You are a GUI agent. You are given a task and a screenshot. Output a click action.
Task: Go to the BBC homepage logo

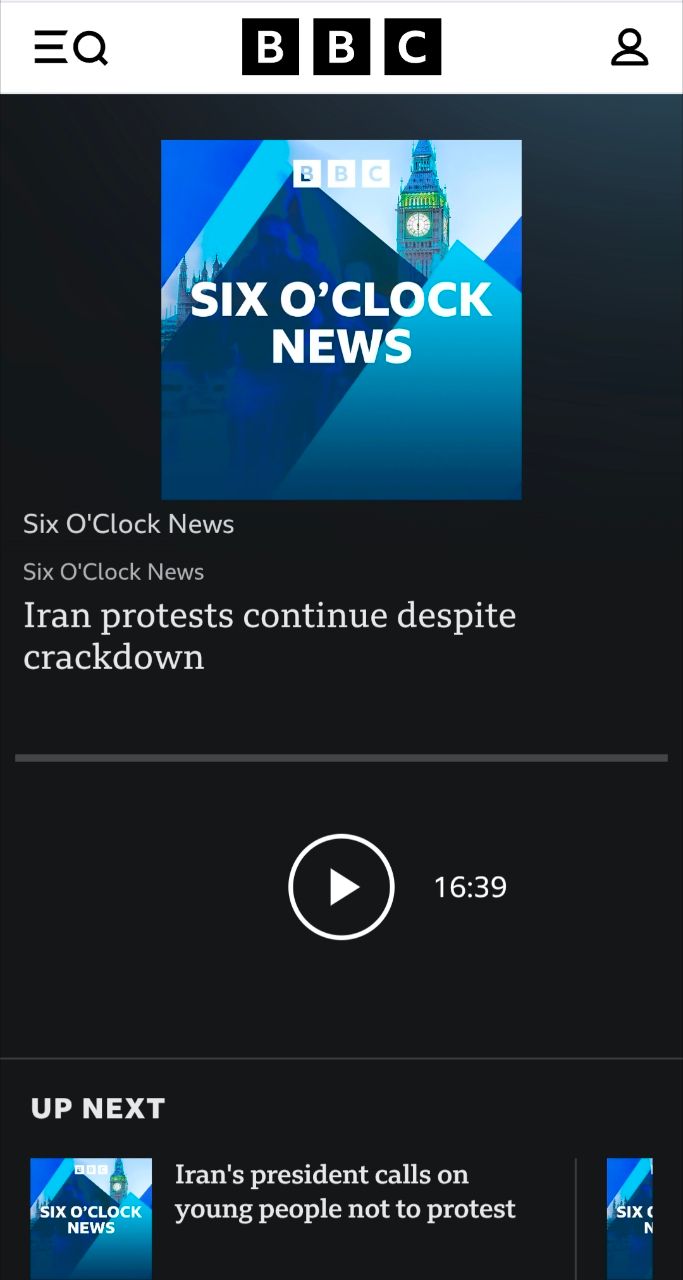tap(341, 47)
